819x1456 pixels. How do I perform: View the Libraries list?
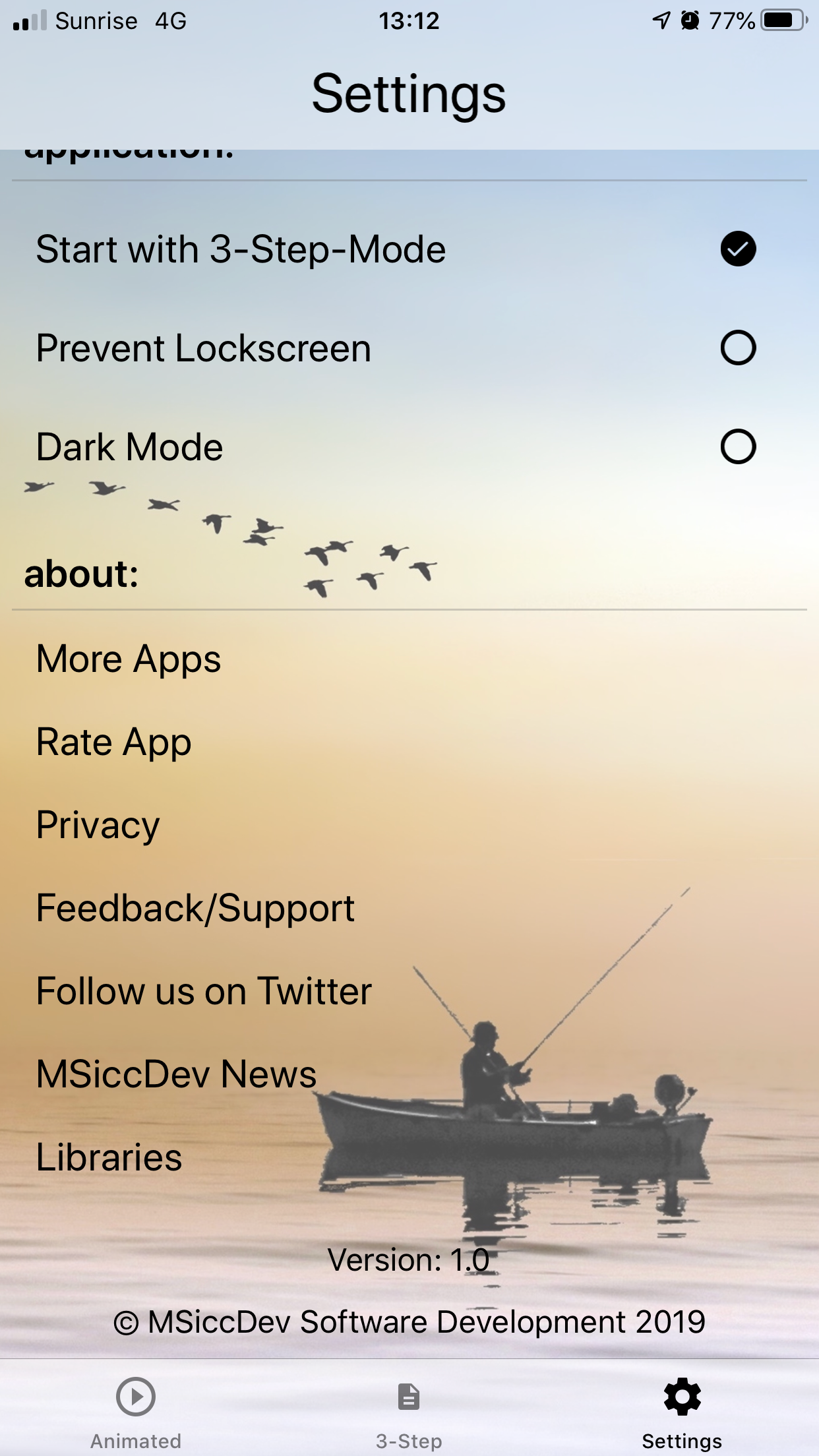(x=108, y=1157)
